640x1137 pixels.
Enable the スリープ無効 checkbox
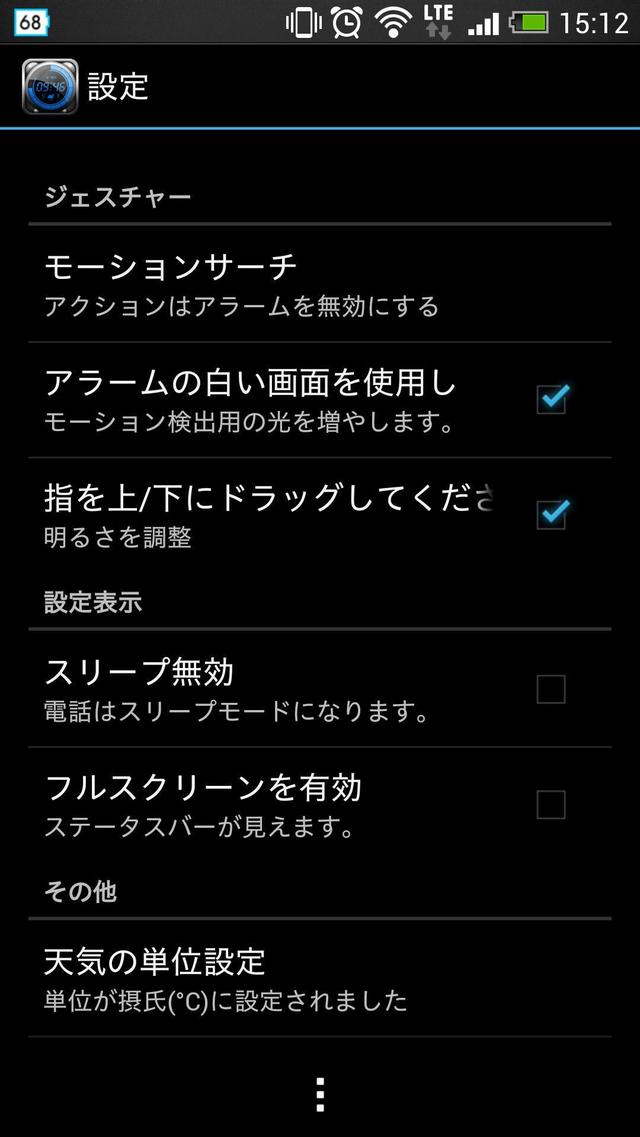[551, 689]
